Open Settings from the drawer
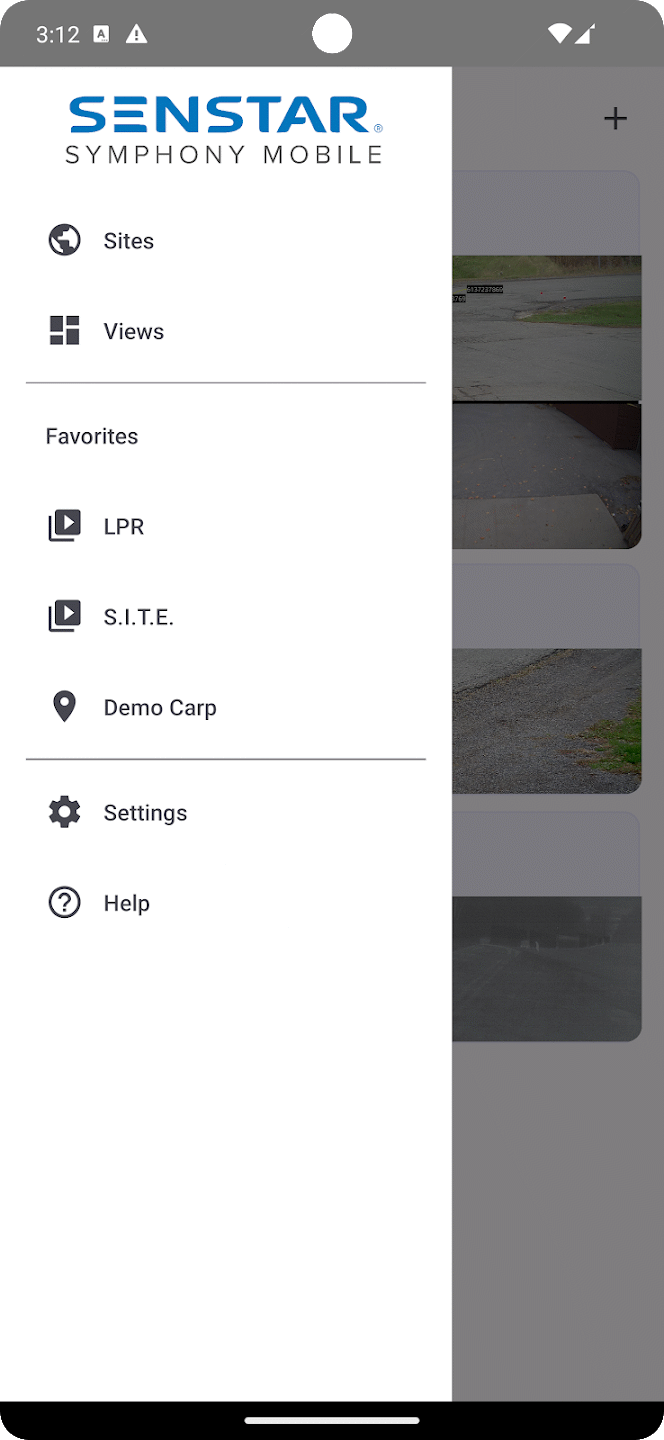664x1440 pixels. click(x=145, y=812)
